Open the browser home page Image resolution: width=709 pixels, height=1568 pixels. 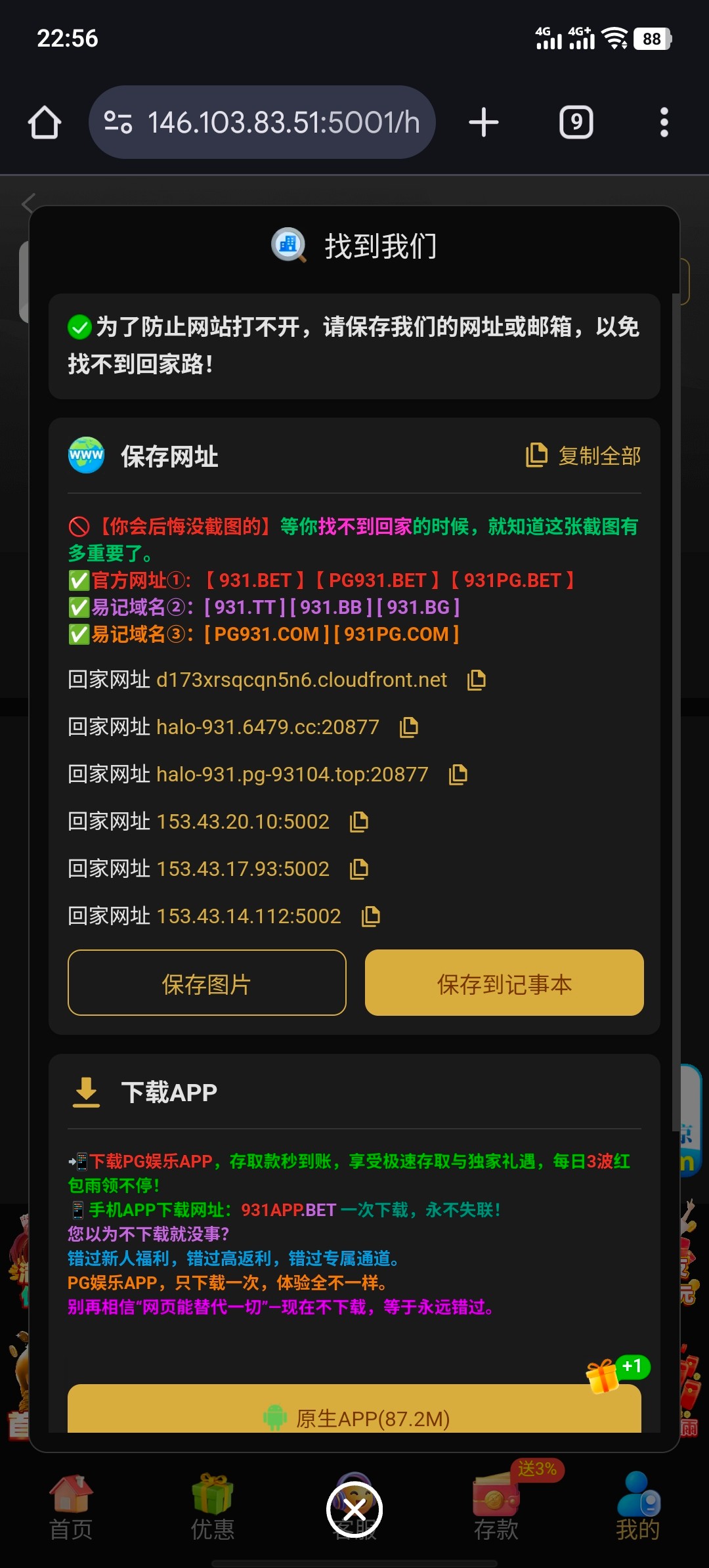(45, 123)
